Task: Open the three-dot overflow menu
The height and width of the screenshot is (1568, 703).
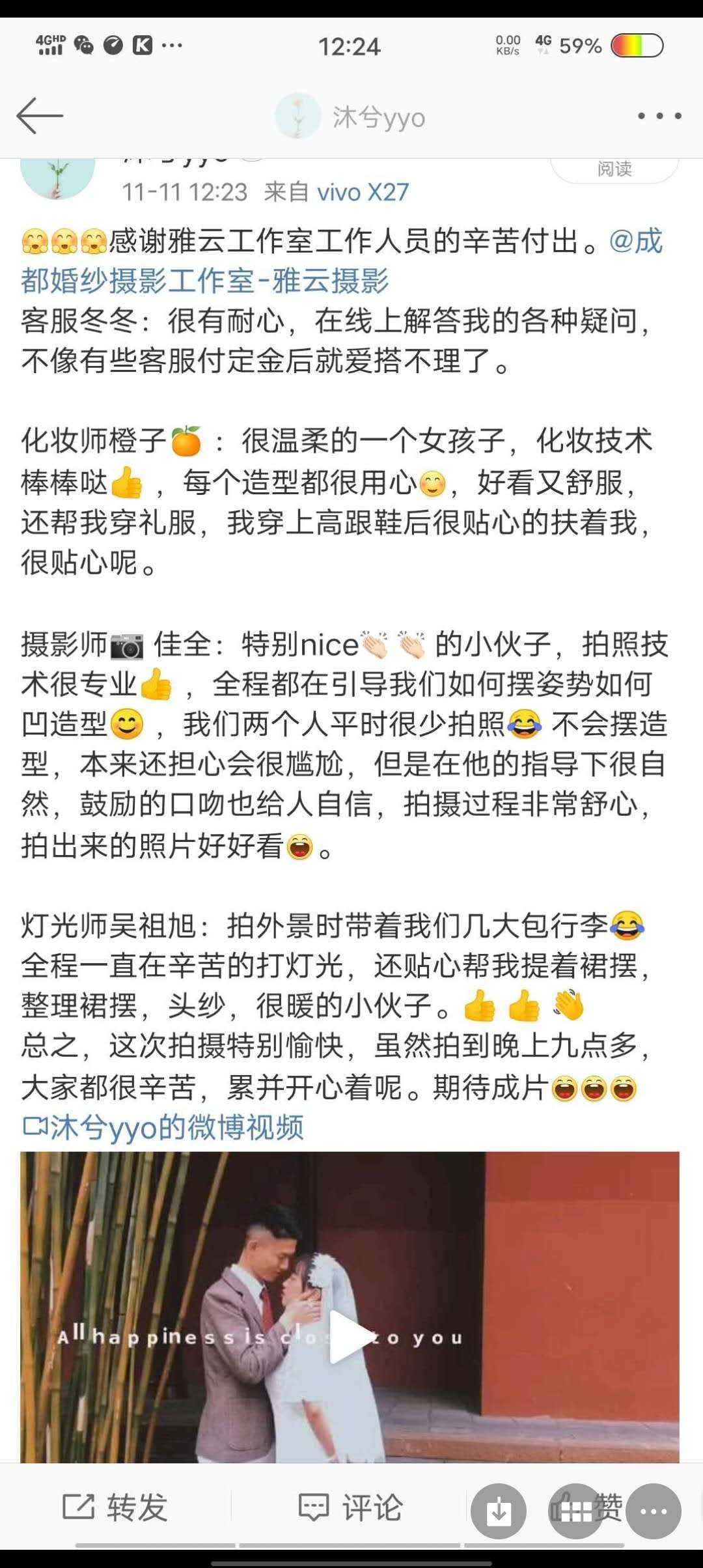Action: (659, 116)
